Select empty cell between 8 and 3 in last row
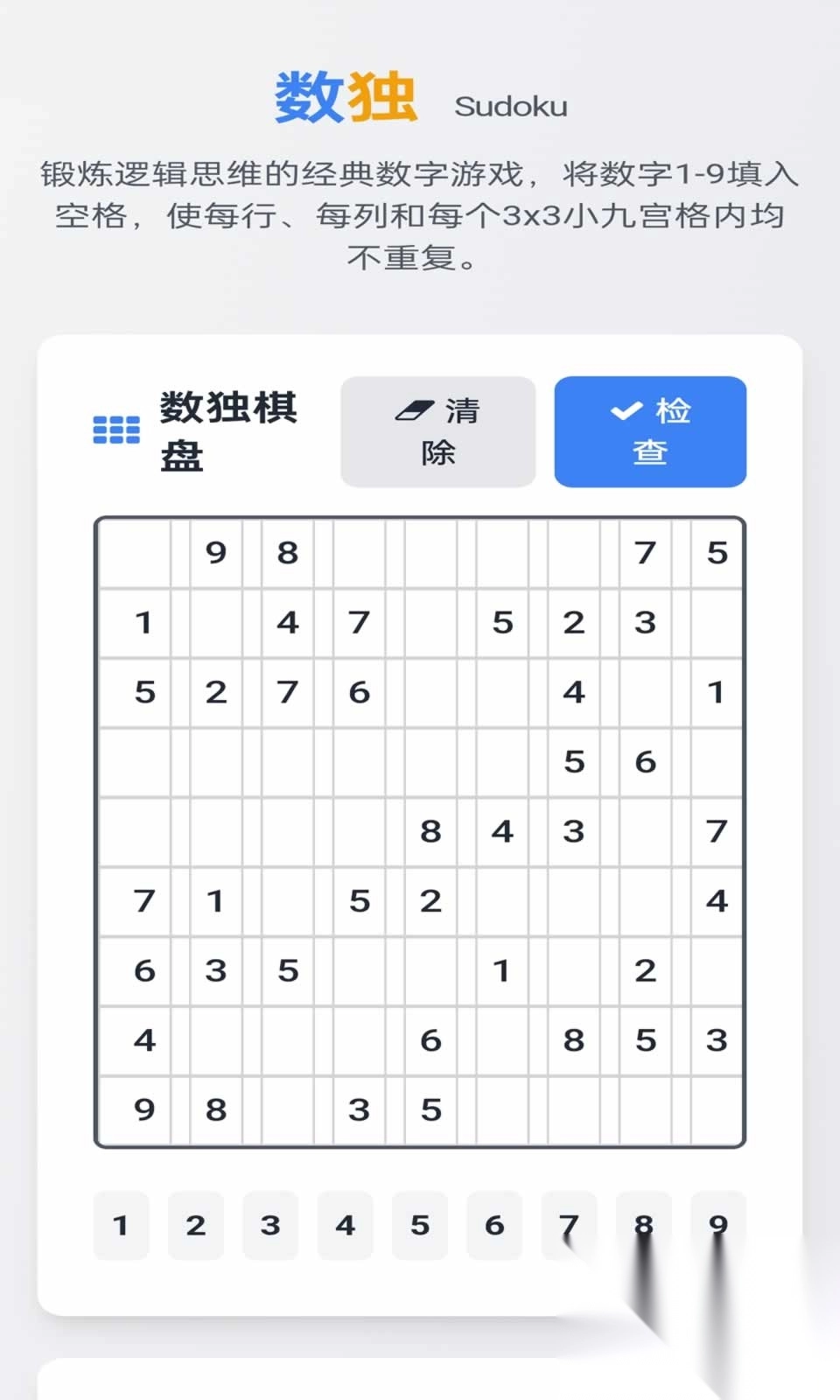840x1400 pixels. (288, 1109)
